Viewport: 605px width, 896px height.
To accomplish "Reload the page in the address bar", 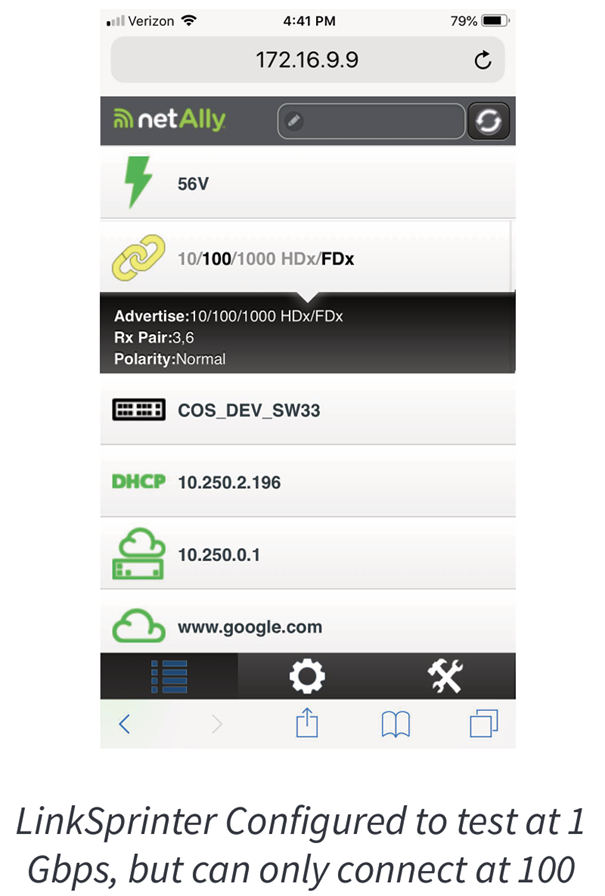I will (x=482, y=61).
